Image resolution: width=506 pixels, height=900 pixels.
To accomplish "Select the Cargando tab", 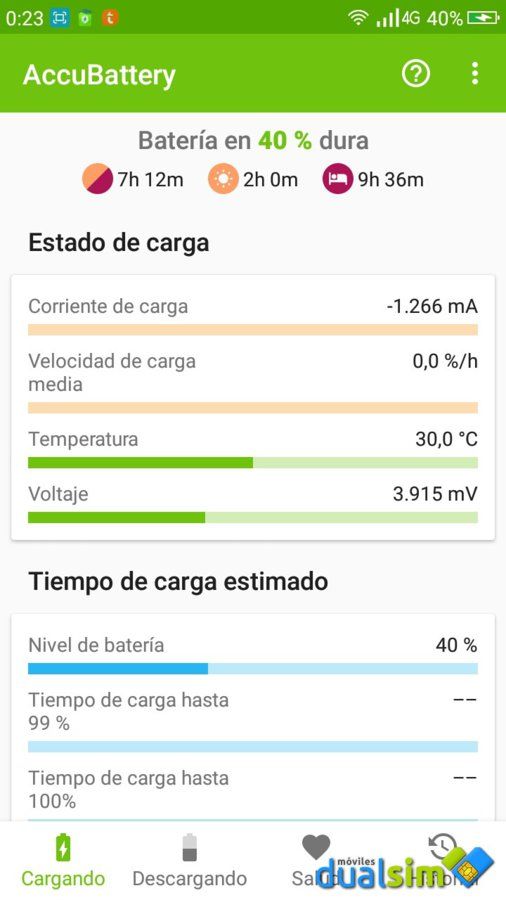I will 63,860.
